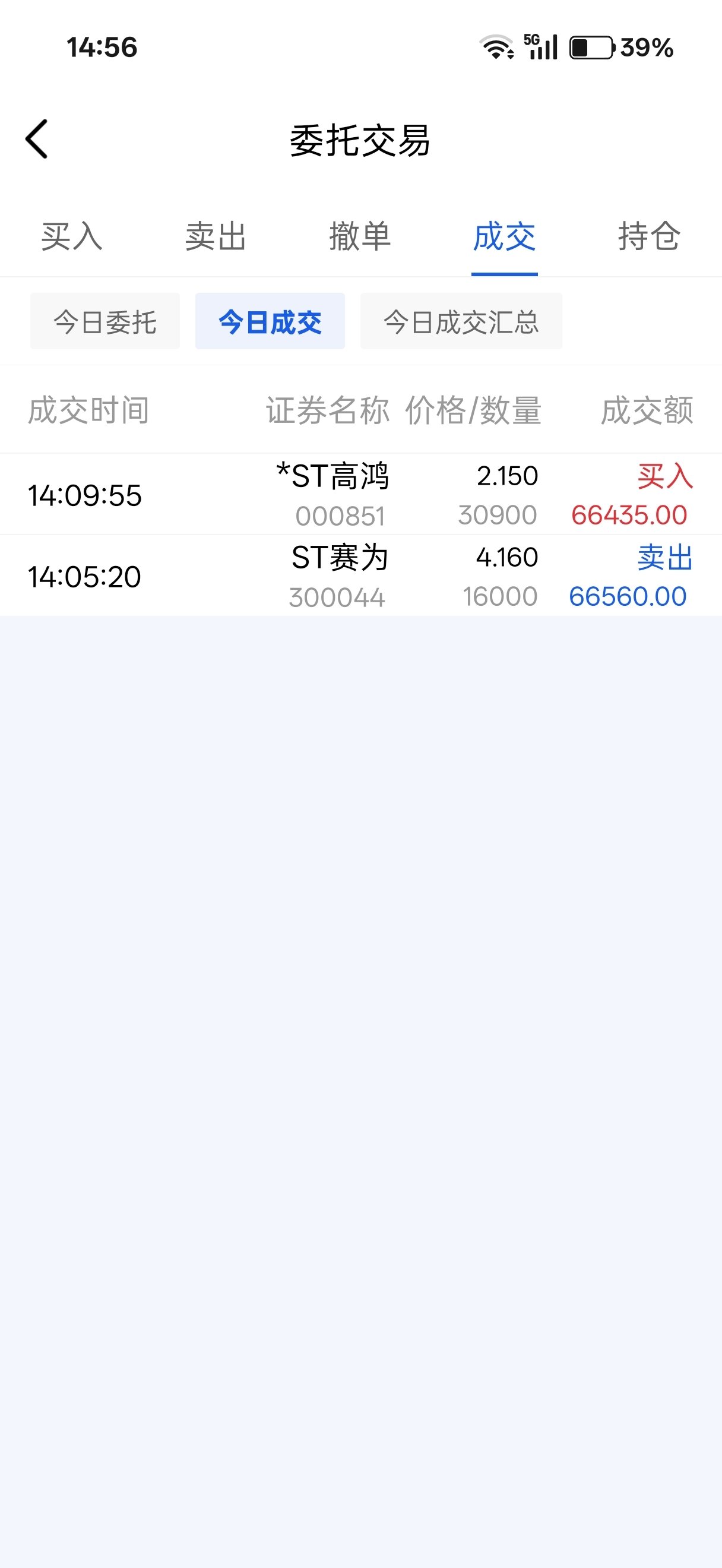The height and width of the screenshot is (1568, 722).
Task: Open the *ST高鸿 buy trade record
Action: pyautogui.click(x=360, y=494)
